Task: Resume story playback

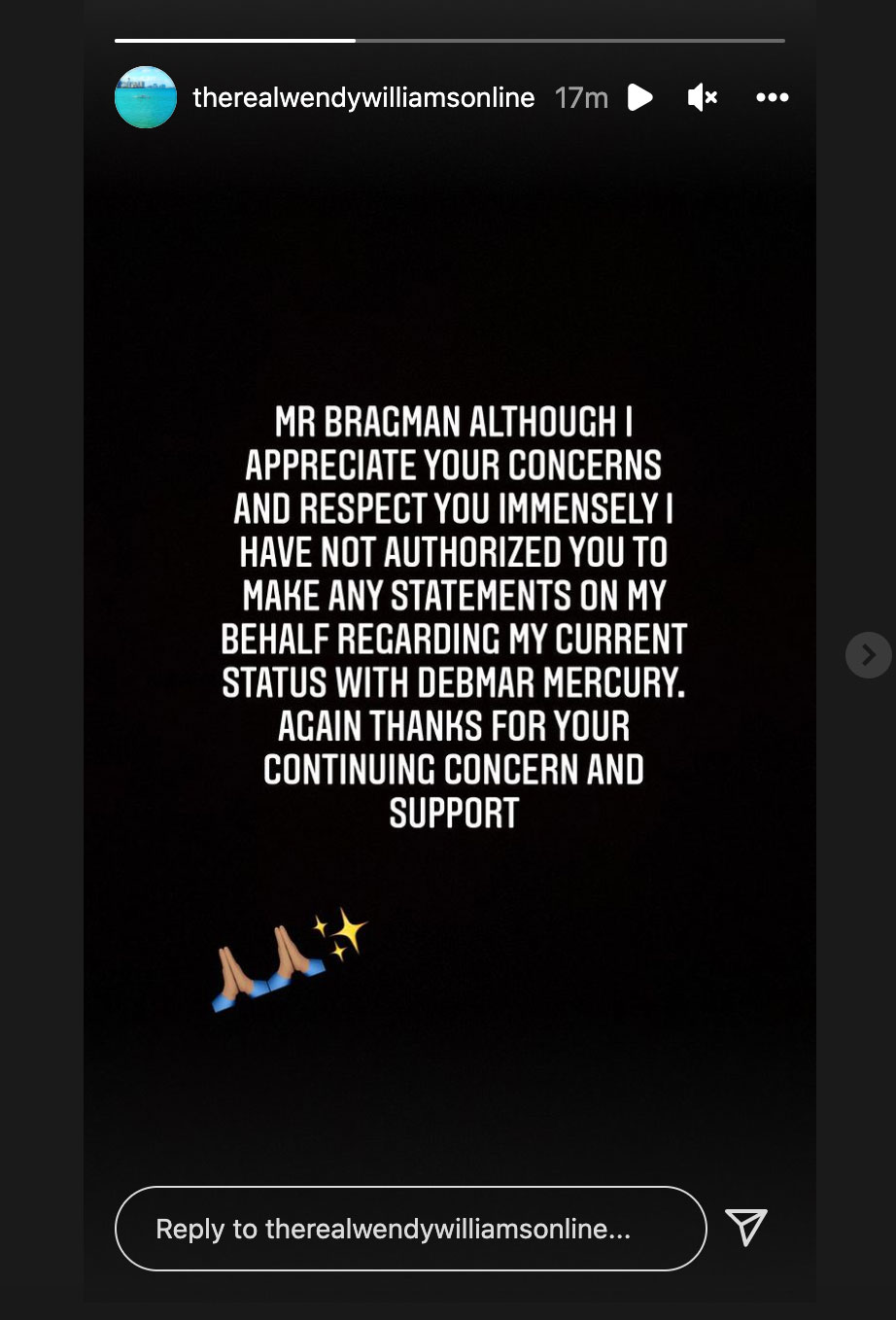Action: pos(639,97)
